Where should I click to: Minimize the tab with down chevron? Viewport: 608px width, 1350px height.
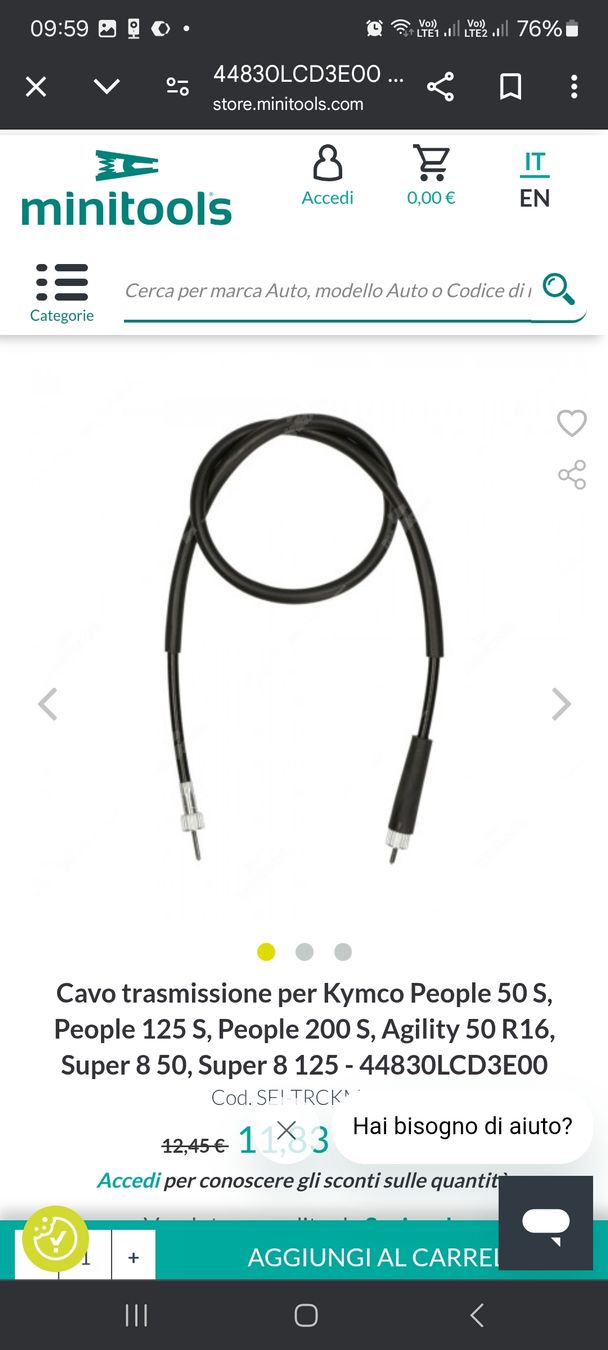[107, 87]
